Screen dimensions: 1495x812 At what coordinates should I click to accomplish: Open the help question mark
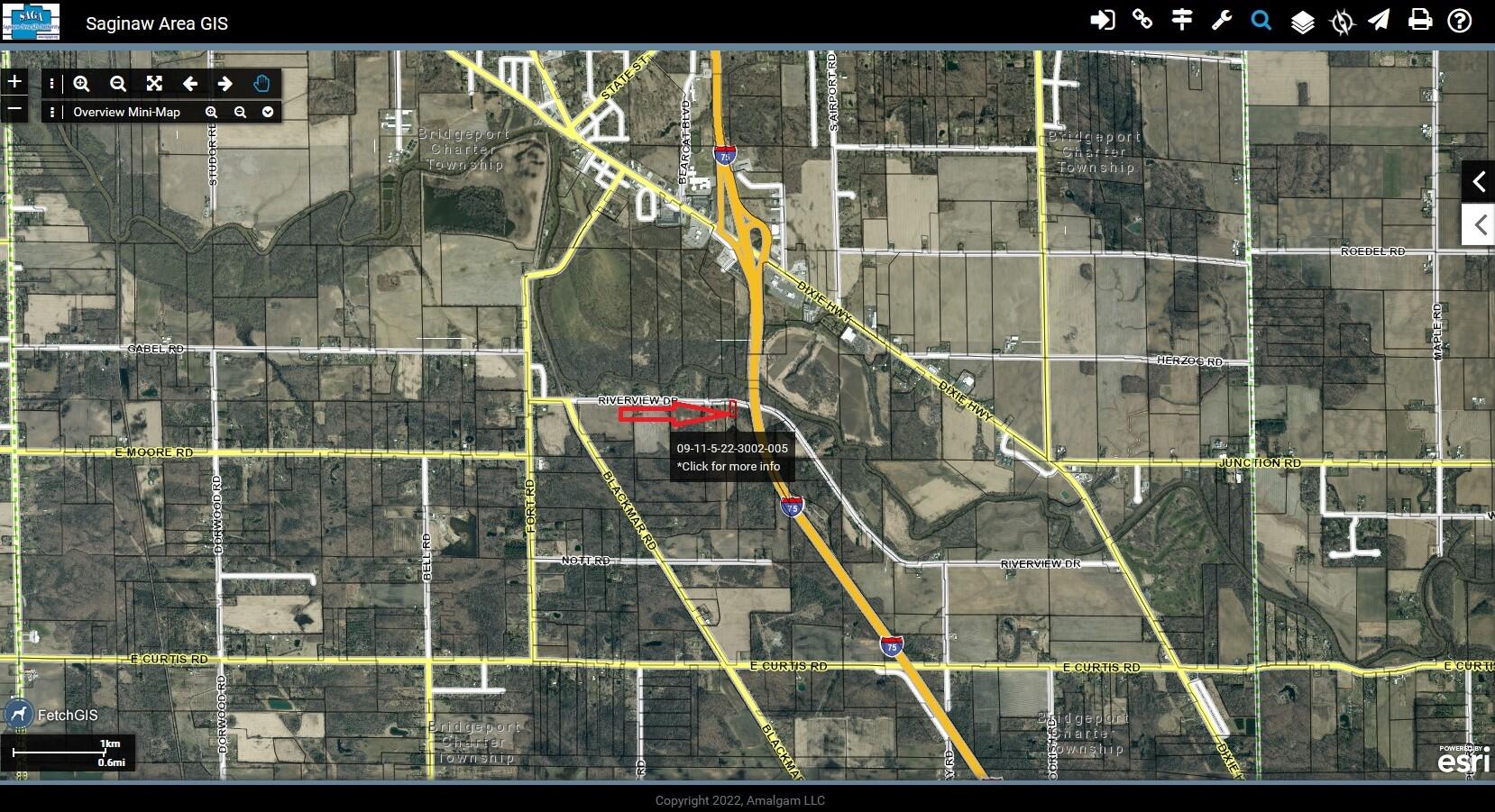[x=1460, y=20]
